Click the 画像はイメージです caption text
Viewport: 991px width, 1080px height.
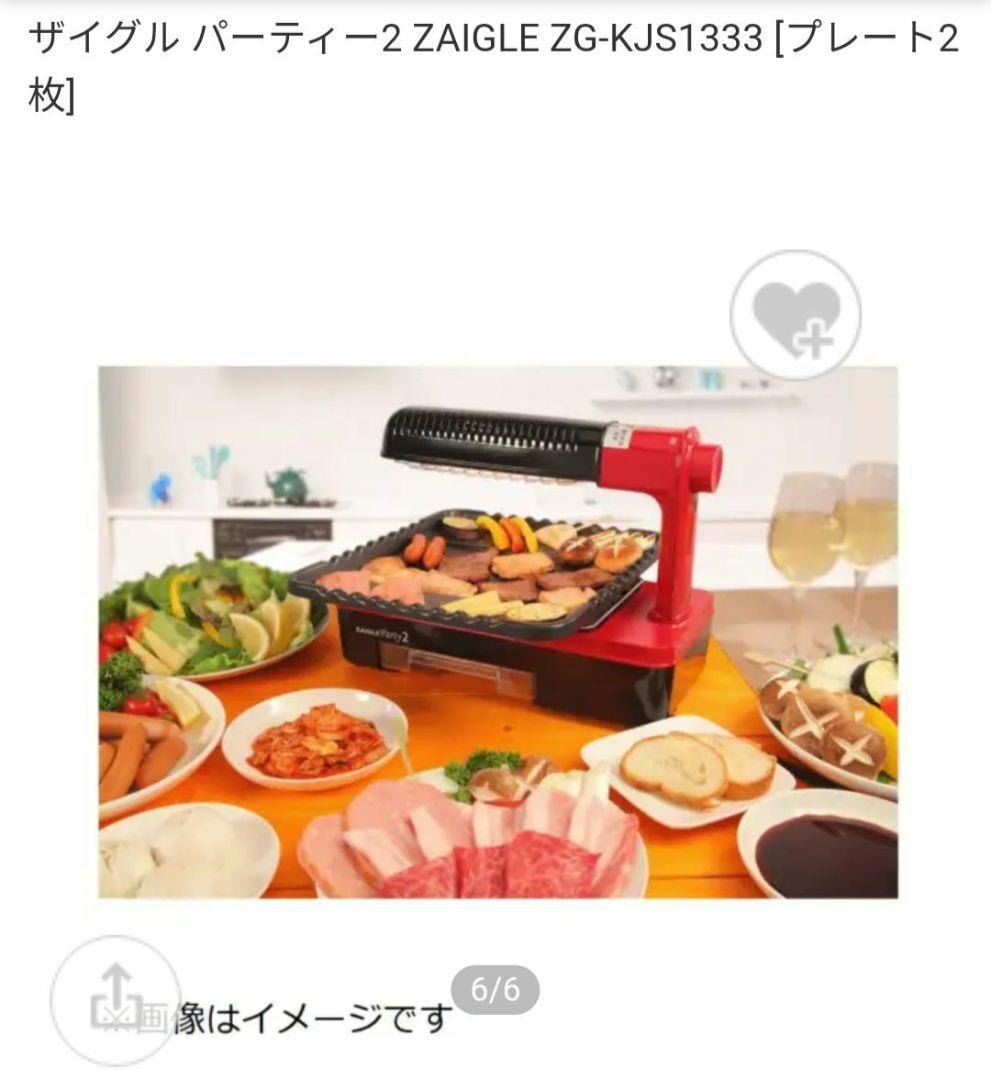[x=300, y=1014]
